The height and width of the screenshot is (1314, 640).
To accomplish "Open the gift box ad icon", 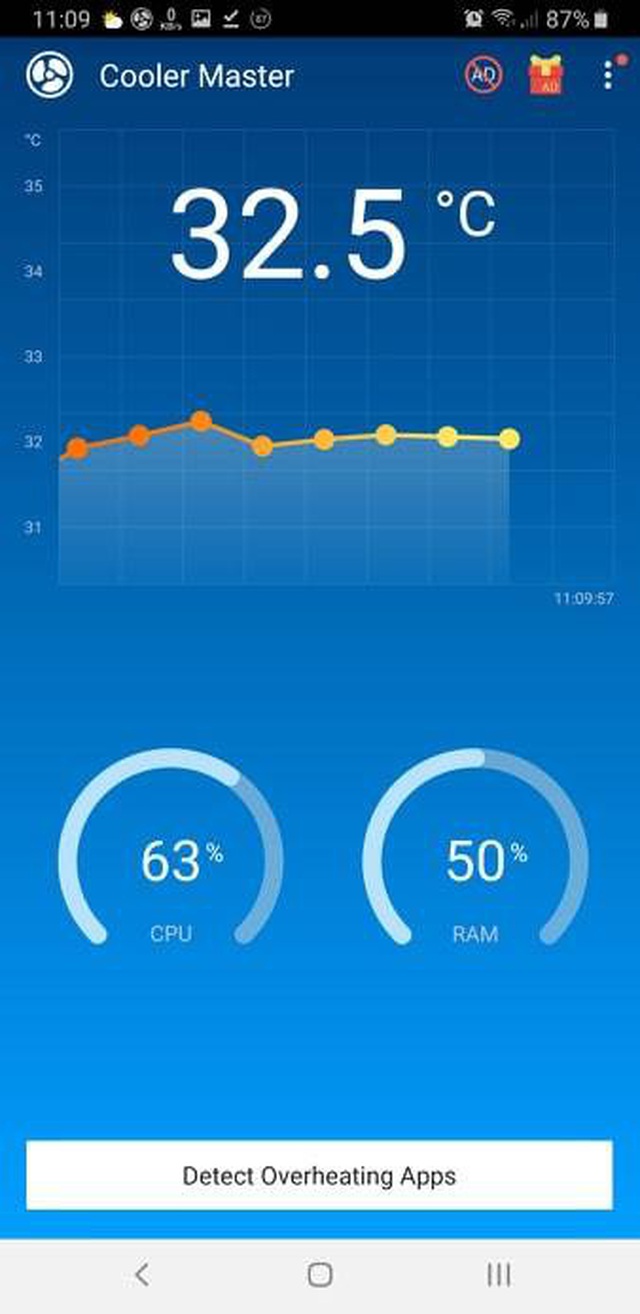I will point(545,75).
